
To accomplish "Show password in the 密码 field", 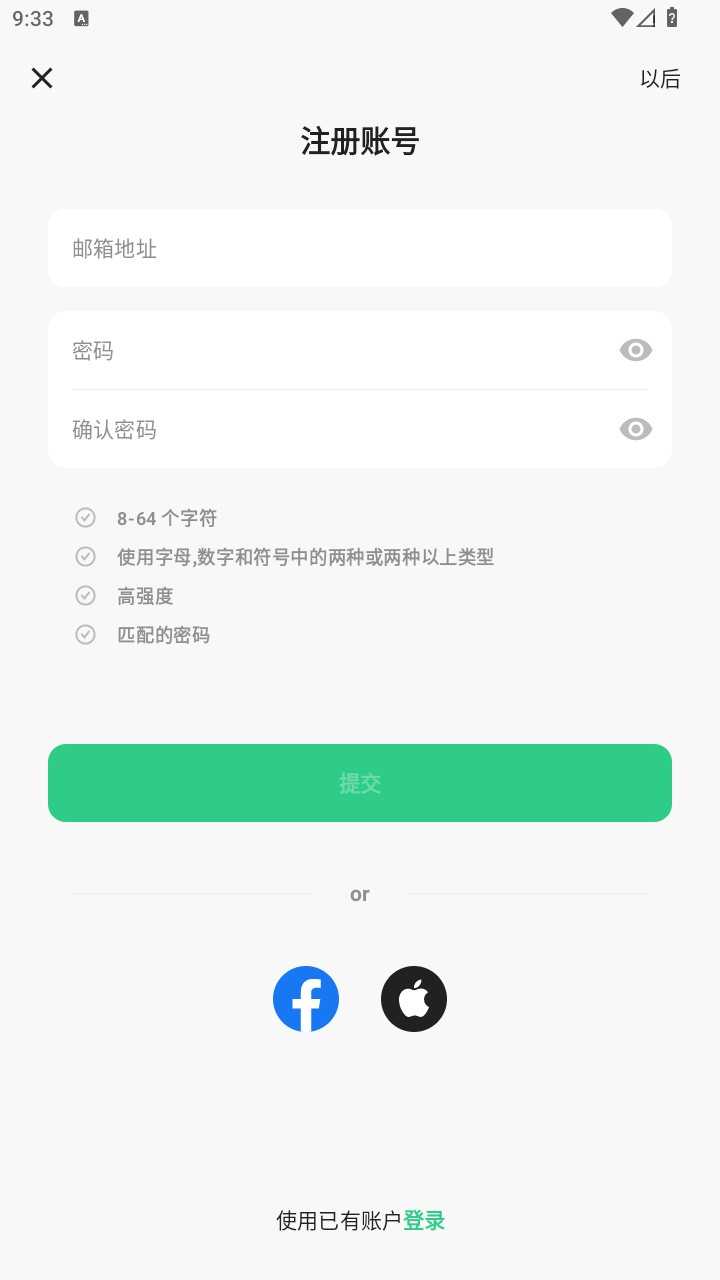I will 636,350.
